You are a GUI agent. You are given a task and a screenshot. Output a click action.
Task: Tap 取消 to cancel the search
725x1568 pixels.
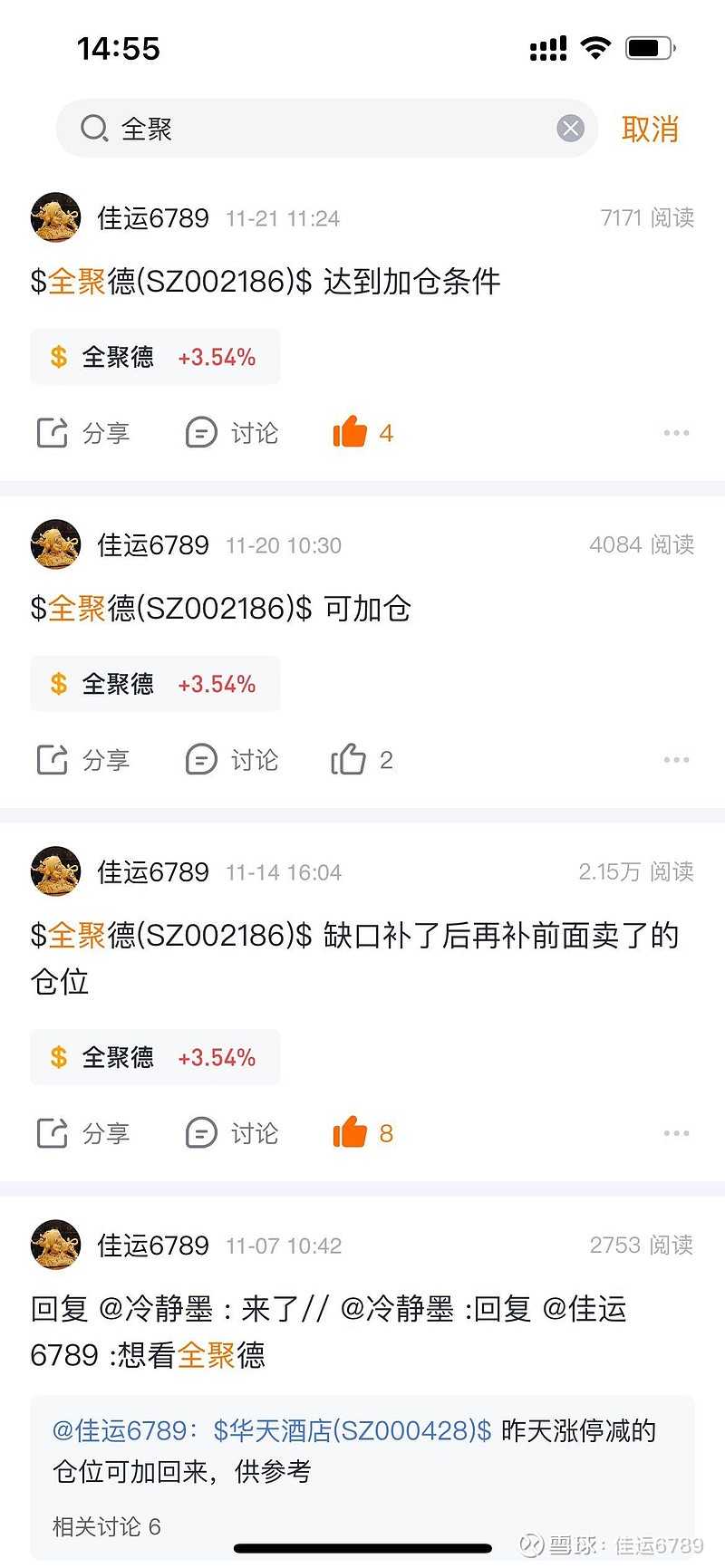(650, 129)
